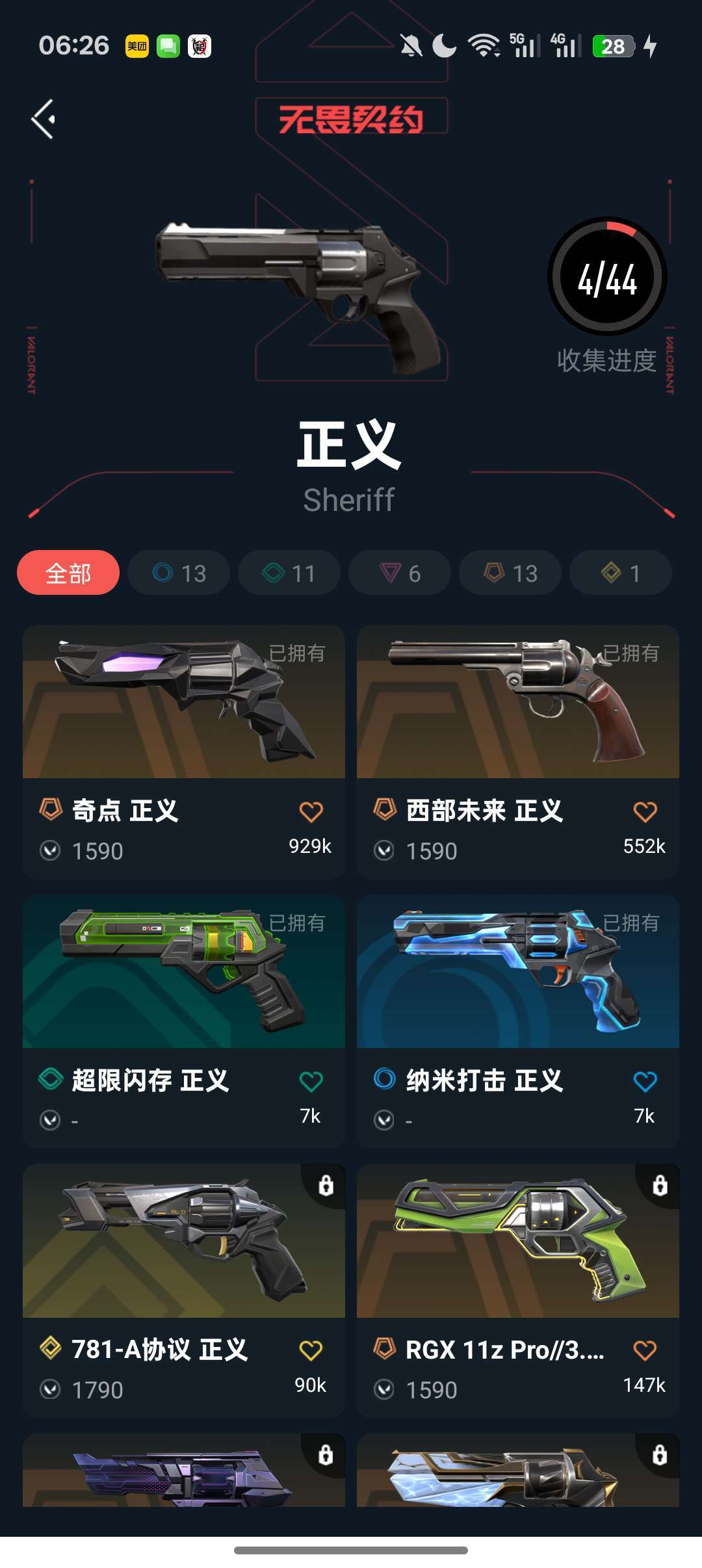Go back using the back arrow

point(44,119)
